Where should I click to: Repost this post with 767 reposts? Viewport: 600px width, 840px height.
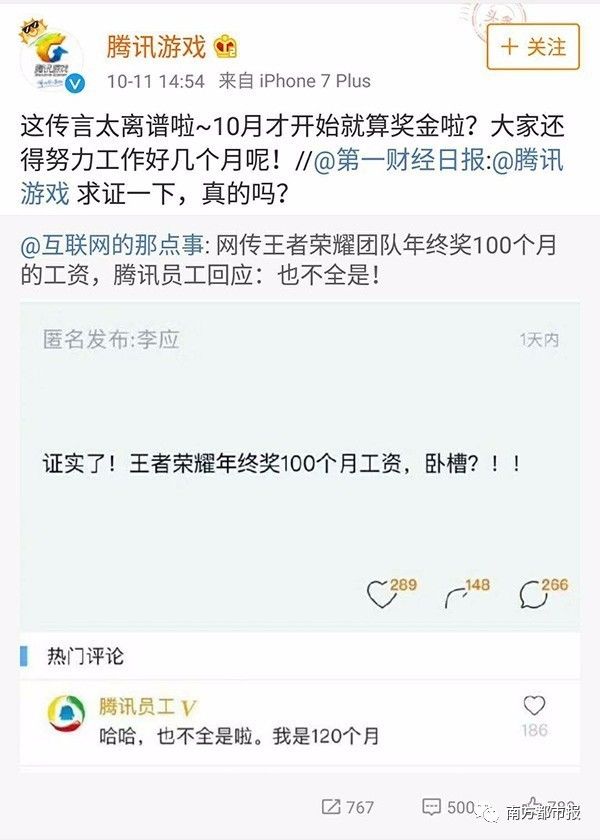point(348,807)
